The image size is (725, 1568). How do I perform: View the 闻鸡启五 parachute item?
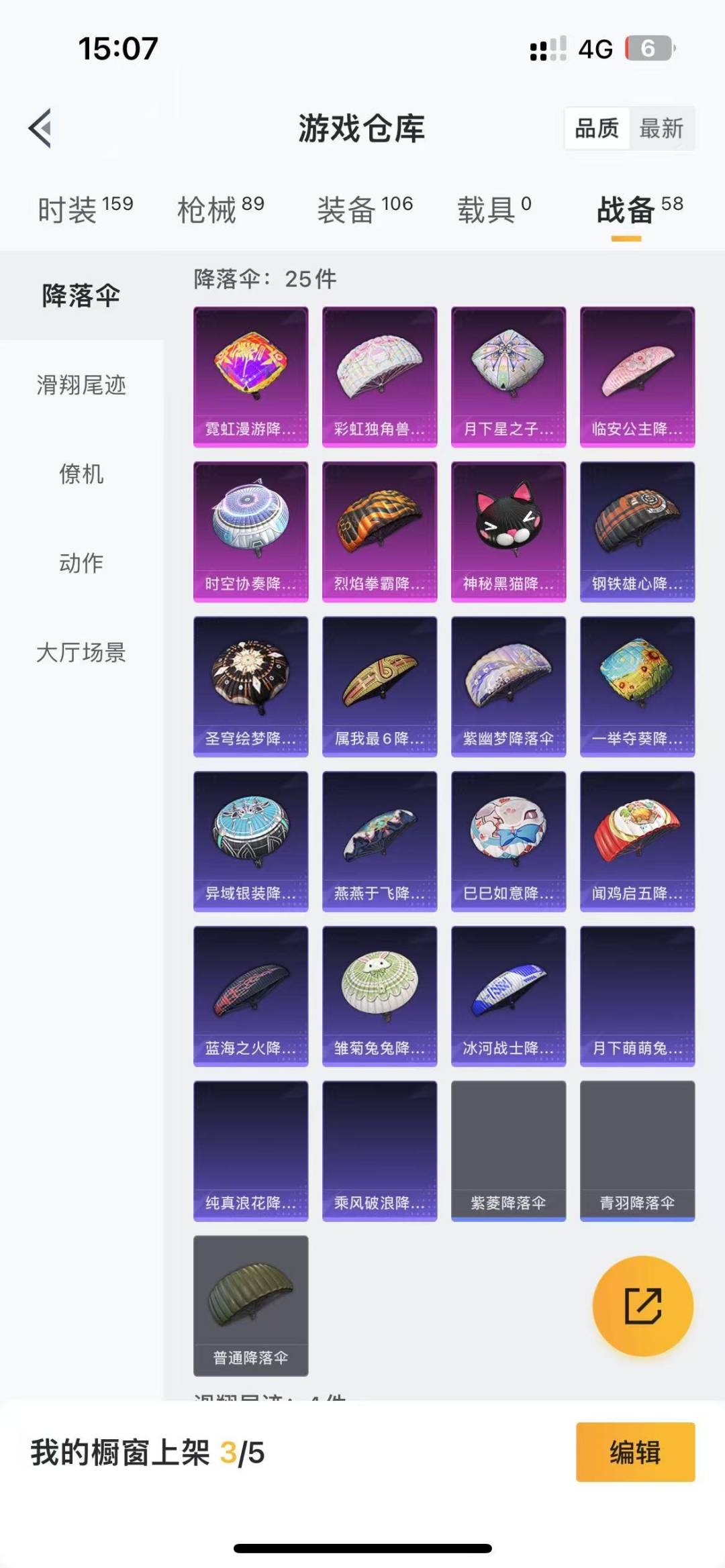pyautogui.click(x=637, y=841)
